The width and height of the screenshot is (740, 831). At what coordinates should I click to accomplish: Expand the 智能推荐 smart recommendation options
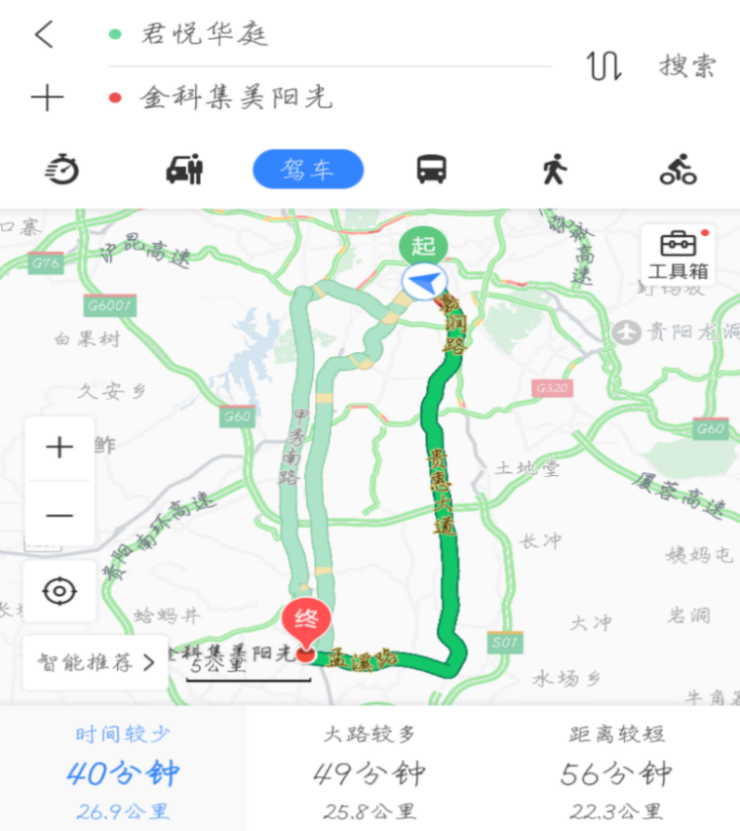click(x=96, y=662)
